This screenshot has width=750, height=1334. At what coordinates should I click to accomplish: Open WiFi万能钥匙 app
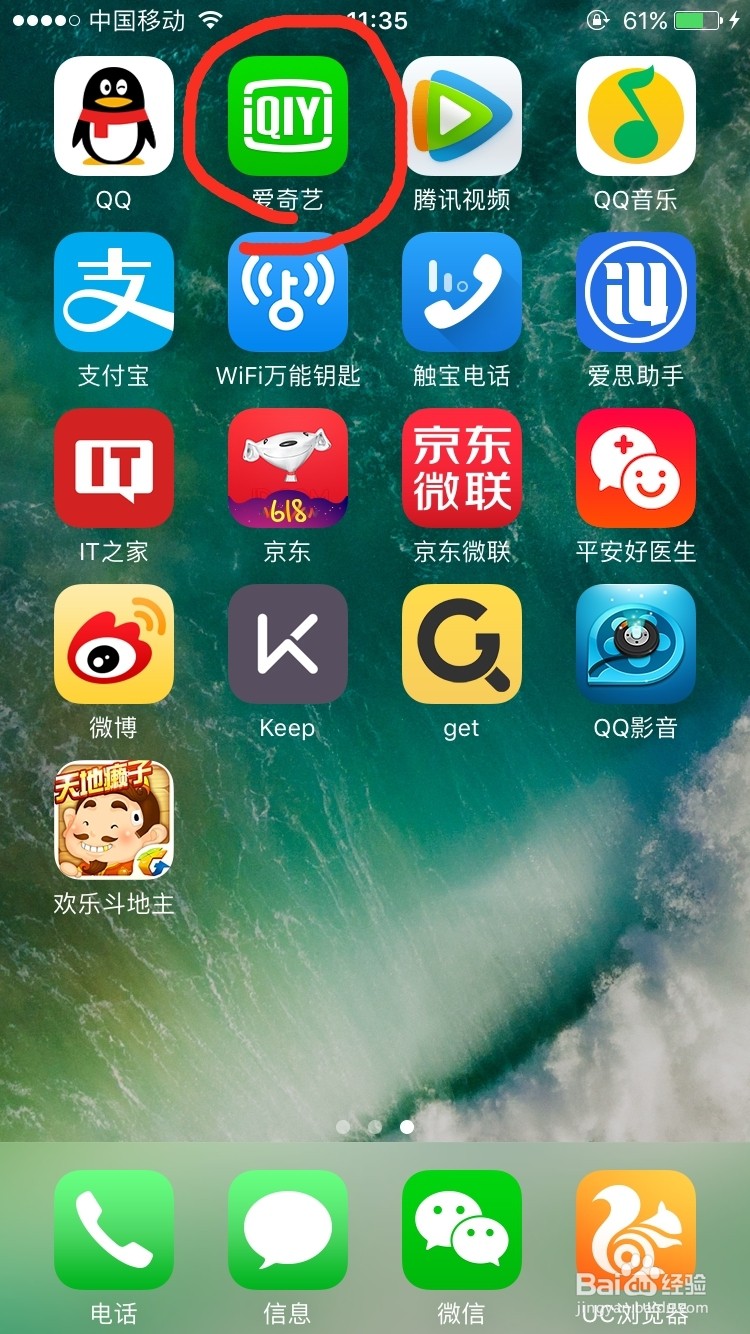[x=288, y=292]
